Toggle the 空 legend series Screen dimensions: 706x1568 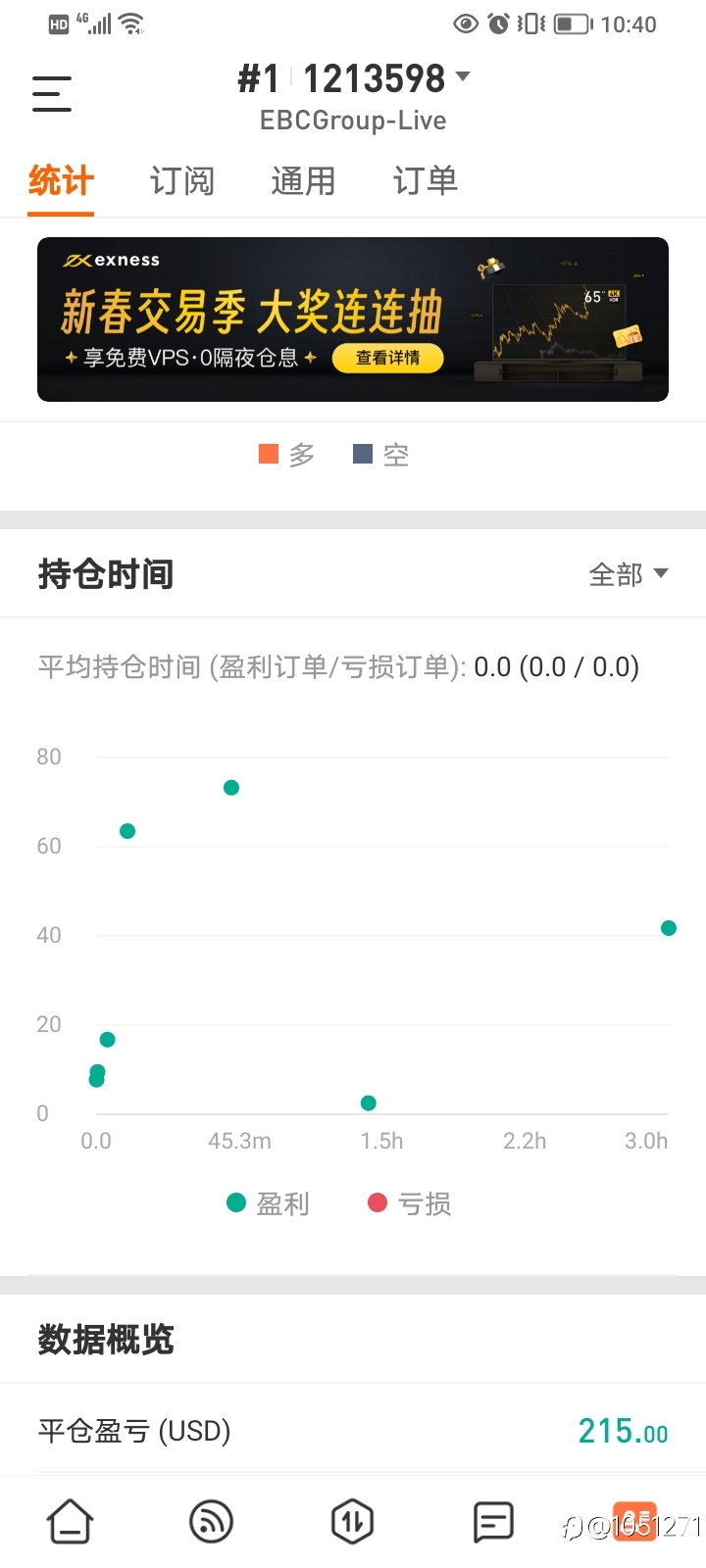pos(381,455)
